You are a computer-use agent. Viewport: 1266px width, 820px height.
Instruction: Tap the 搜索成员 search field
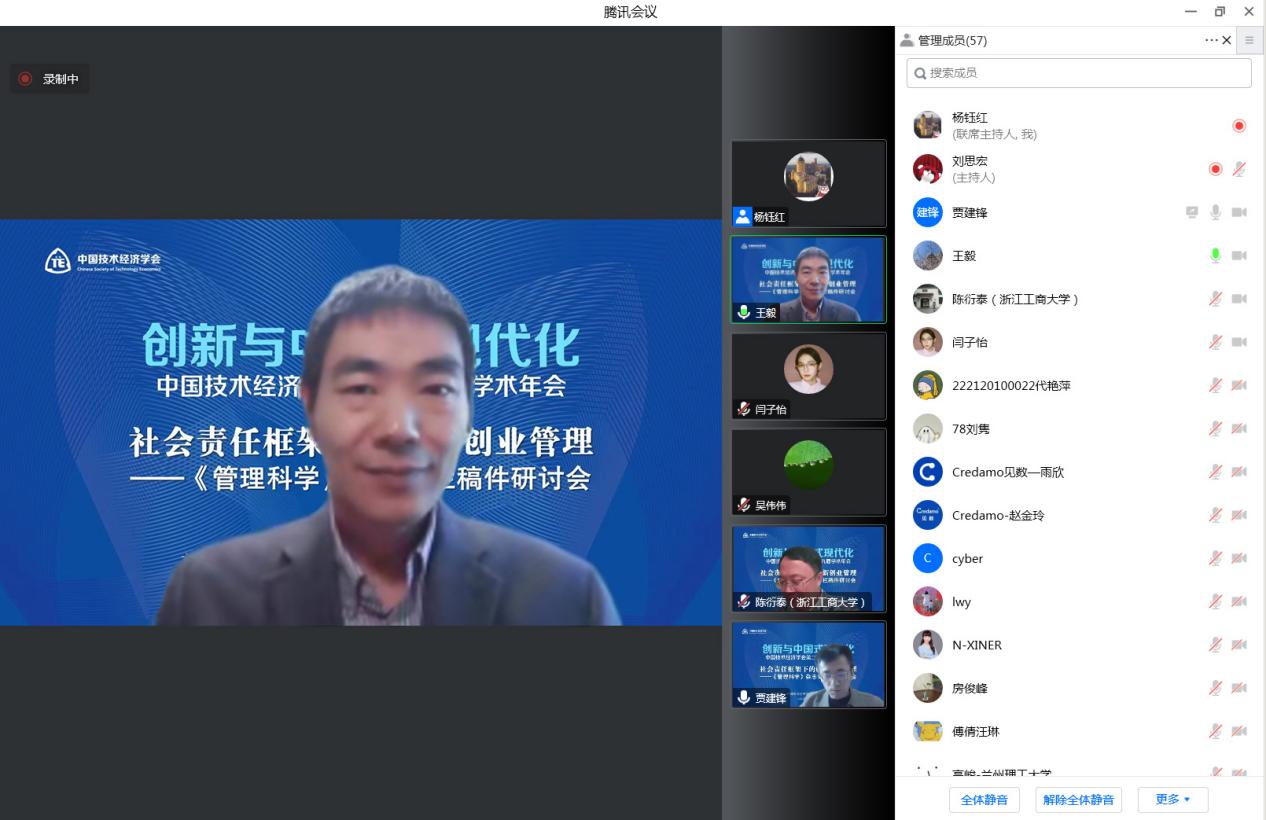(x=1078, y=73)
